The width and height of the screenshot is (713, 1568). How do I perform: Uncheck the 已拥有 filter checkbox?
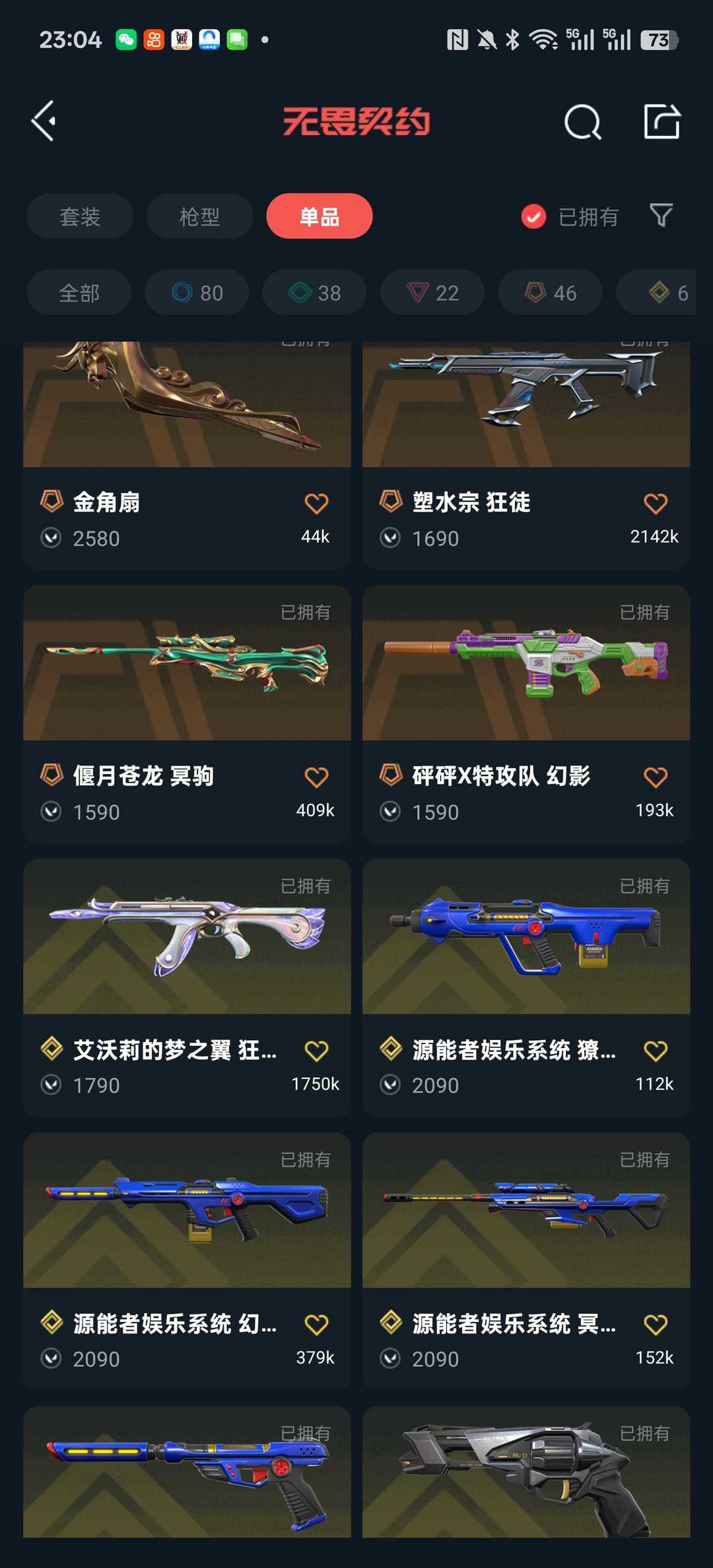point(533,216)
